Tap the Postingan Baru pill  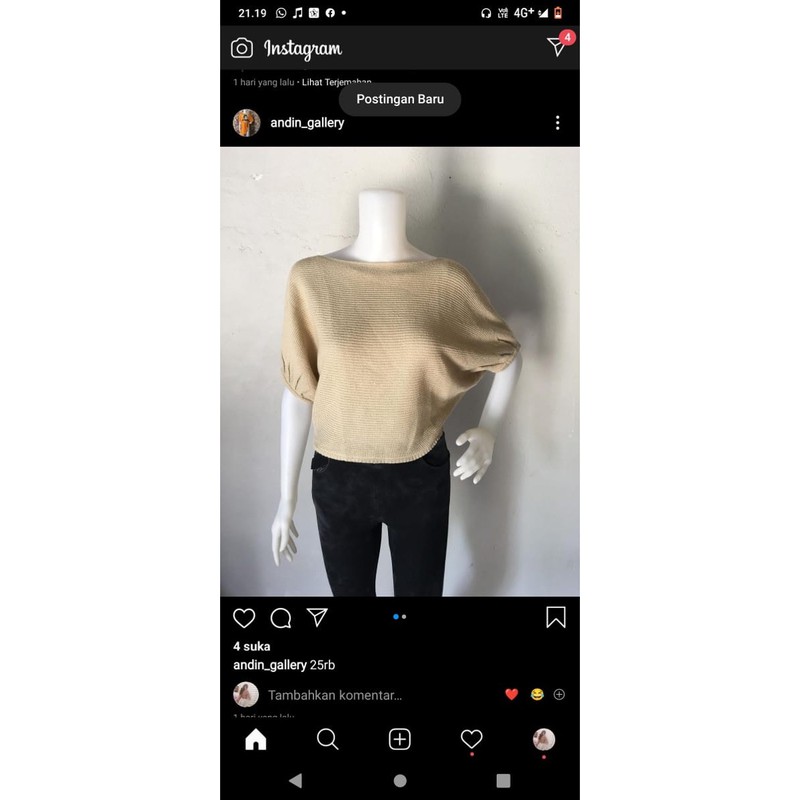coord(400,100)
